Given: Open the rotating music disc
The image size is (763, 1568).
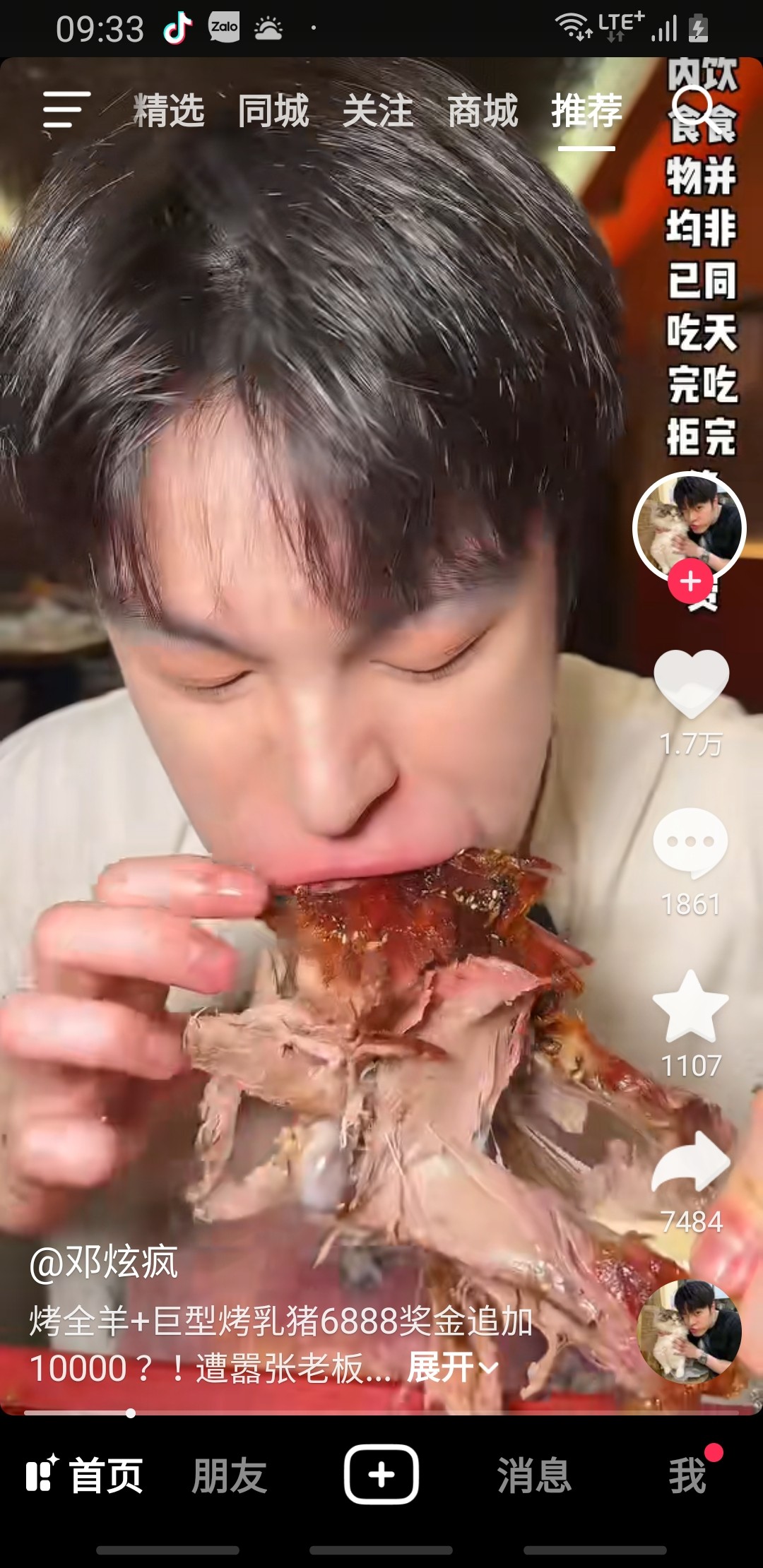Looking at the screenshot, I should tap(690, 1331).
